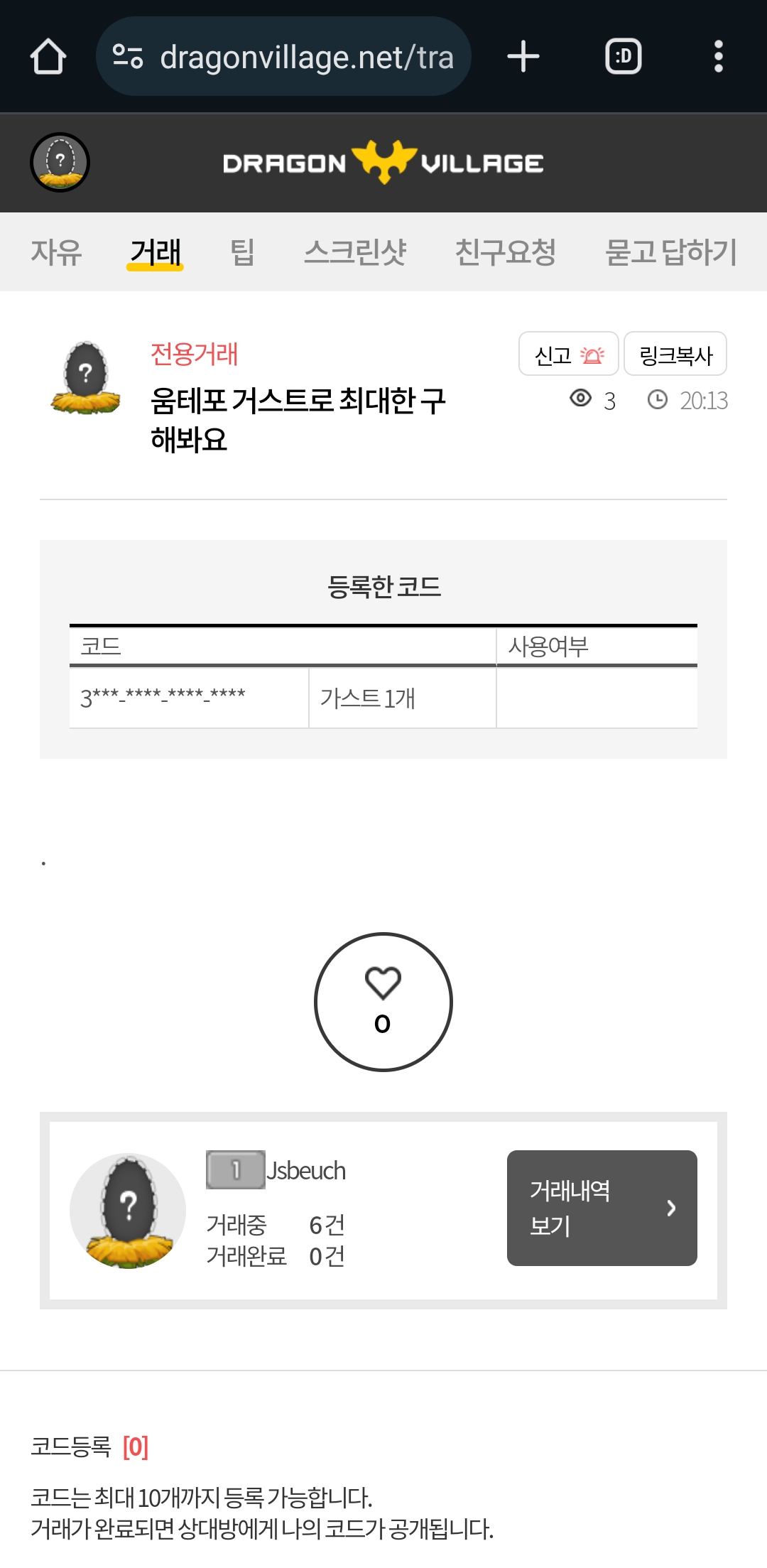This screenshot has height=1568, width=767.
Task: Select the 거래 tab
Action: tap(155, 252)
